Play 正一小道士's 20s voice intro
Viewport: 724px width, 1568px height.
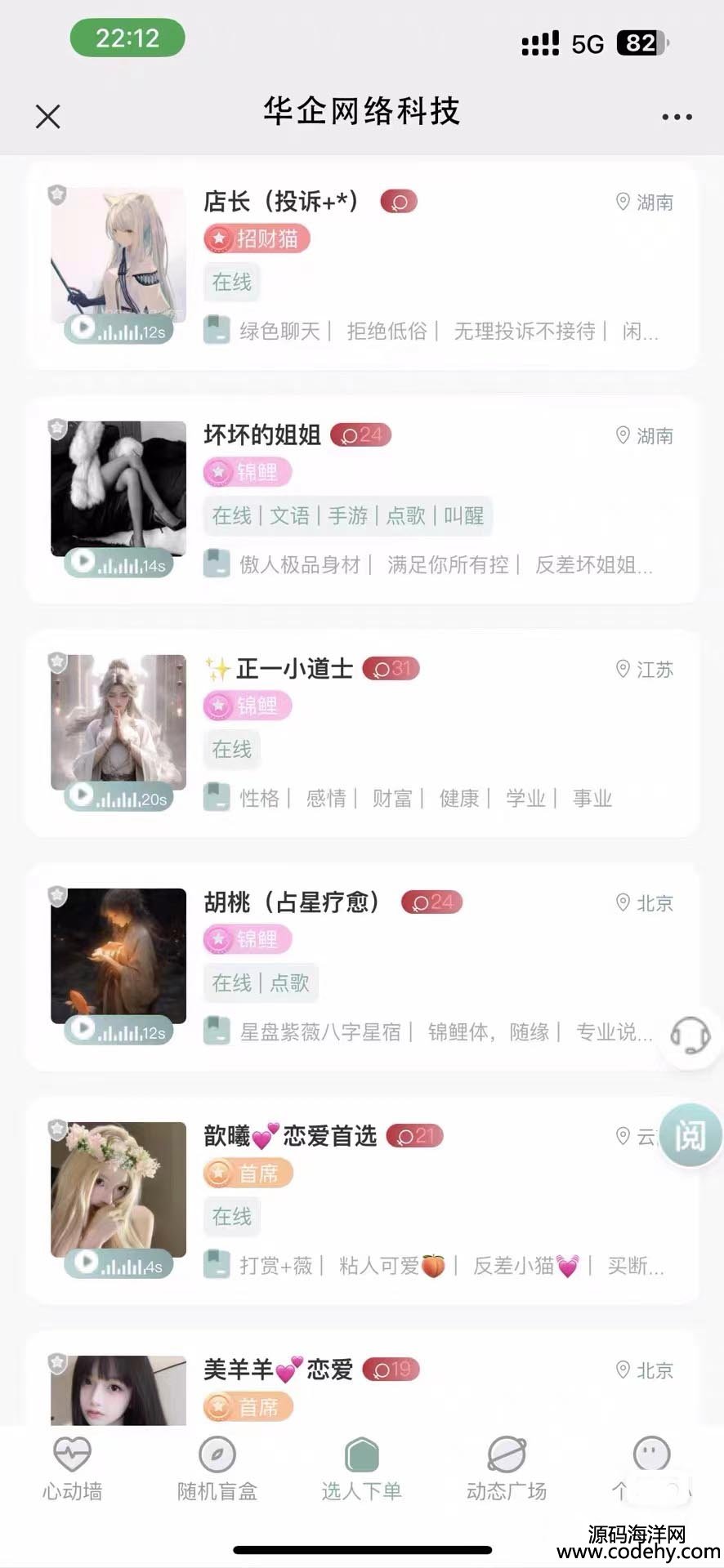click(118, 798)
